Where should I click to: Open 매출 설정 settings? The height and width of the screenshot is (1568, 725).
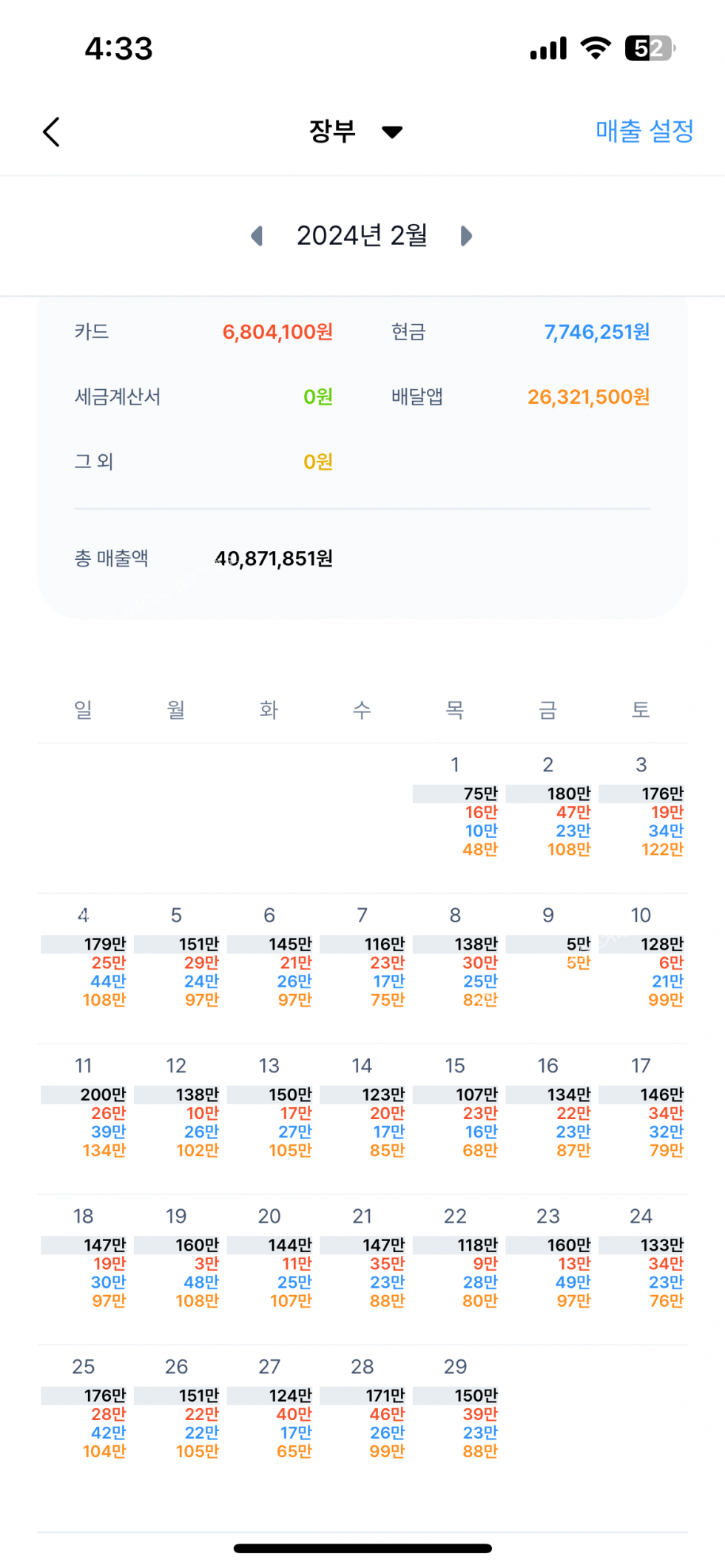click(644, 132)
